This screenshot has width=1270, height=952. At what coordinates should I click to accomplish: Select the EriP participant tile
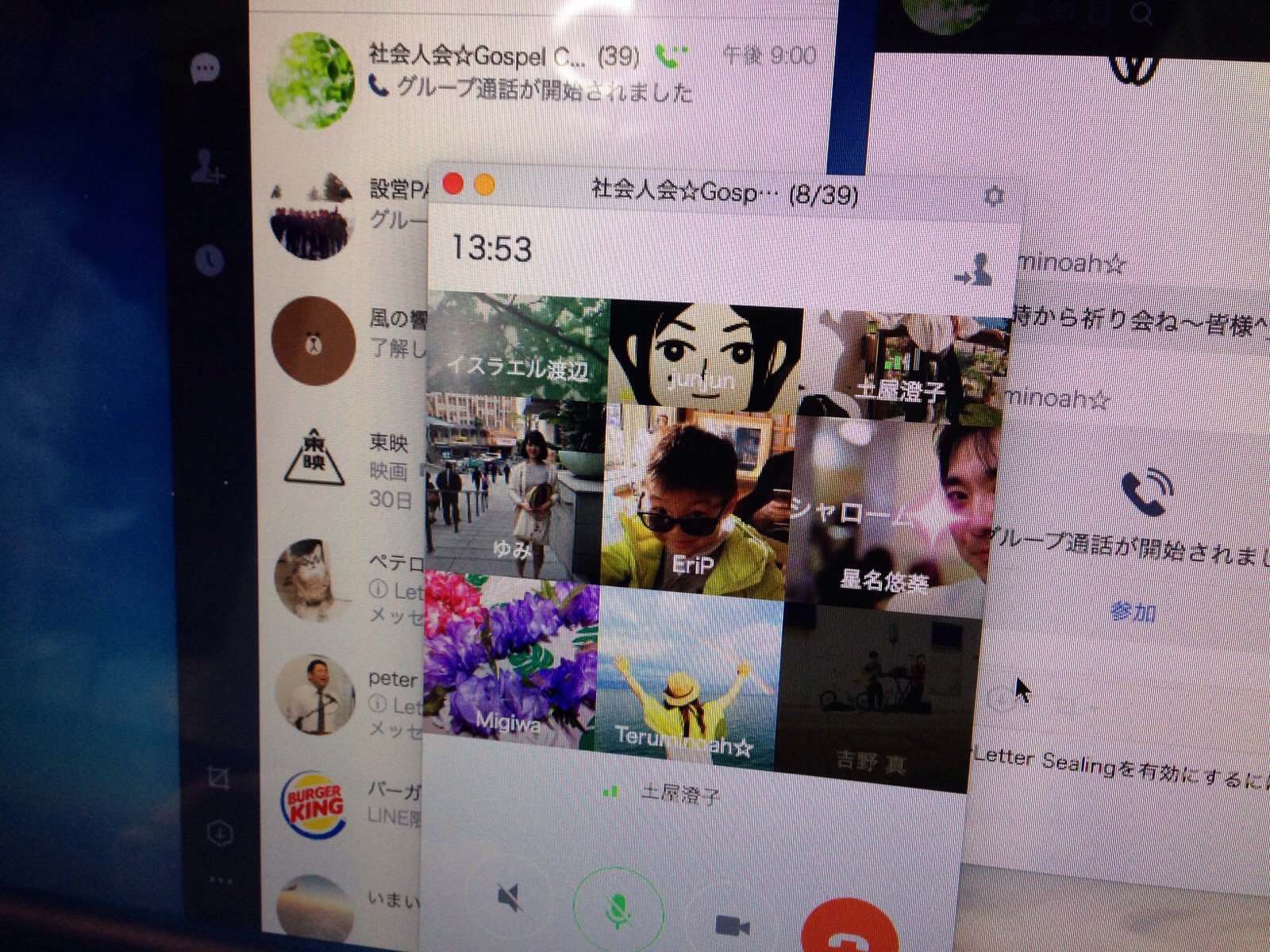(695, 504)
